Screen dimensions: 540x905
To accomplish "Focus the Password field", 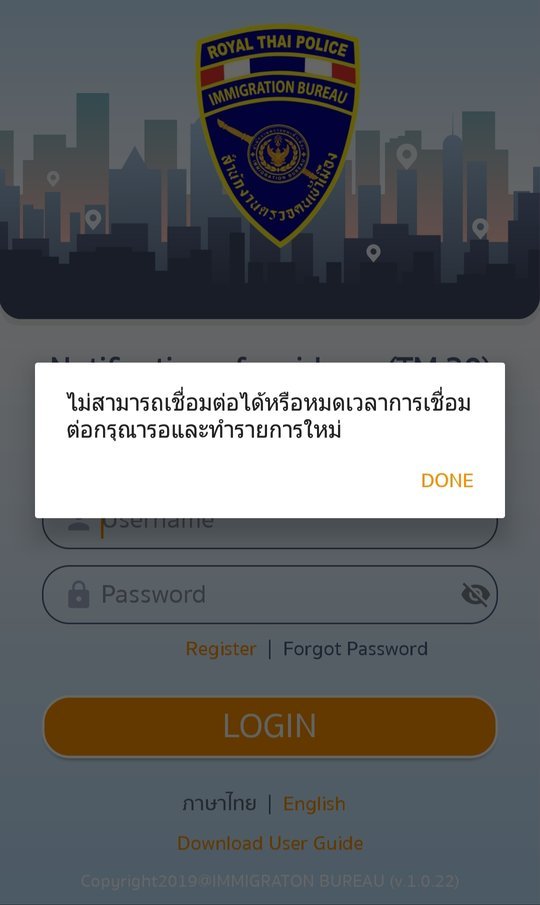I will point(269,594).
